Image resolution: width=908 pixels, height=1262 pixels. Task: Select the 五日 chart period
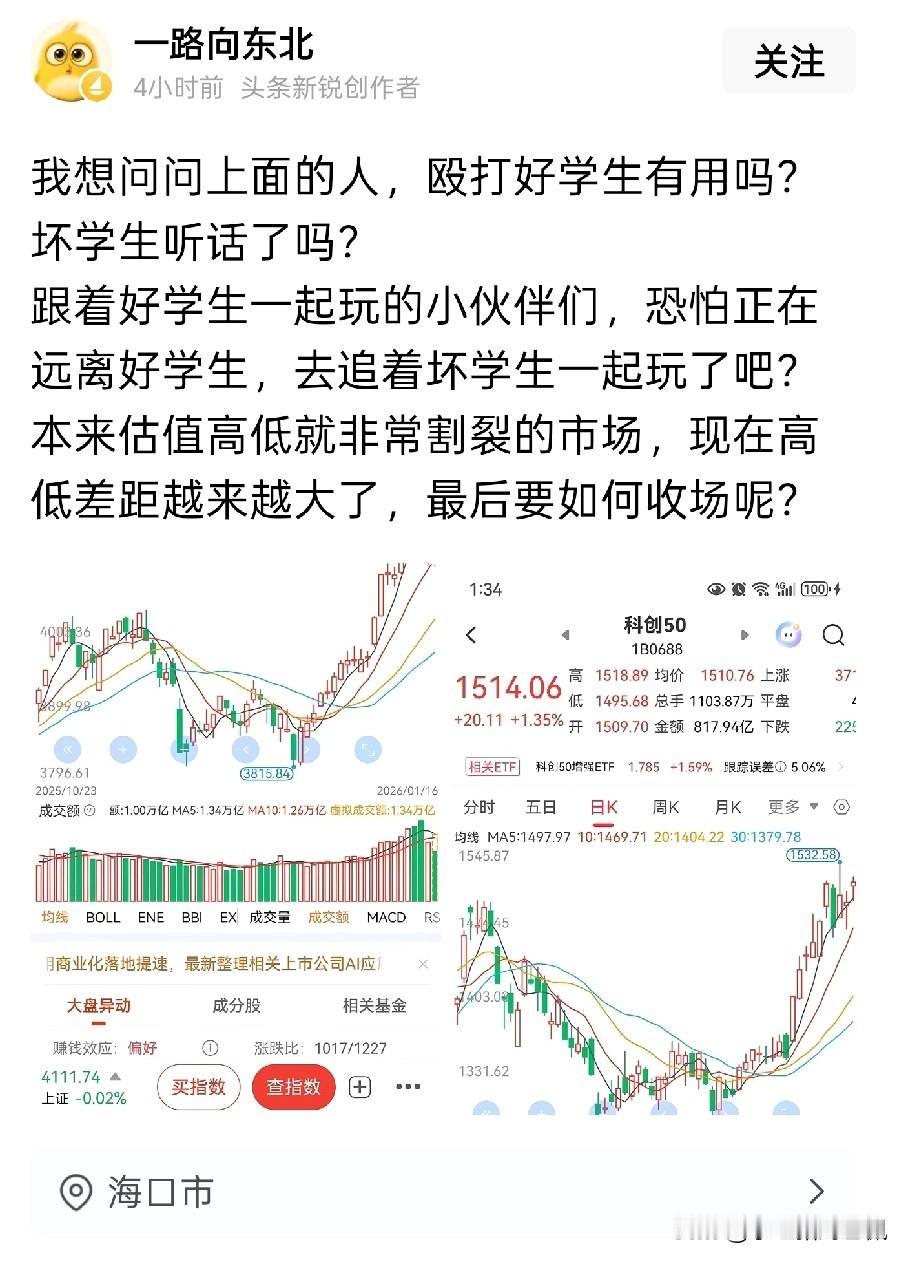tap(542, 806)
